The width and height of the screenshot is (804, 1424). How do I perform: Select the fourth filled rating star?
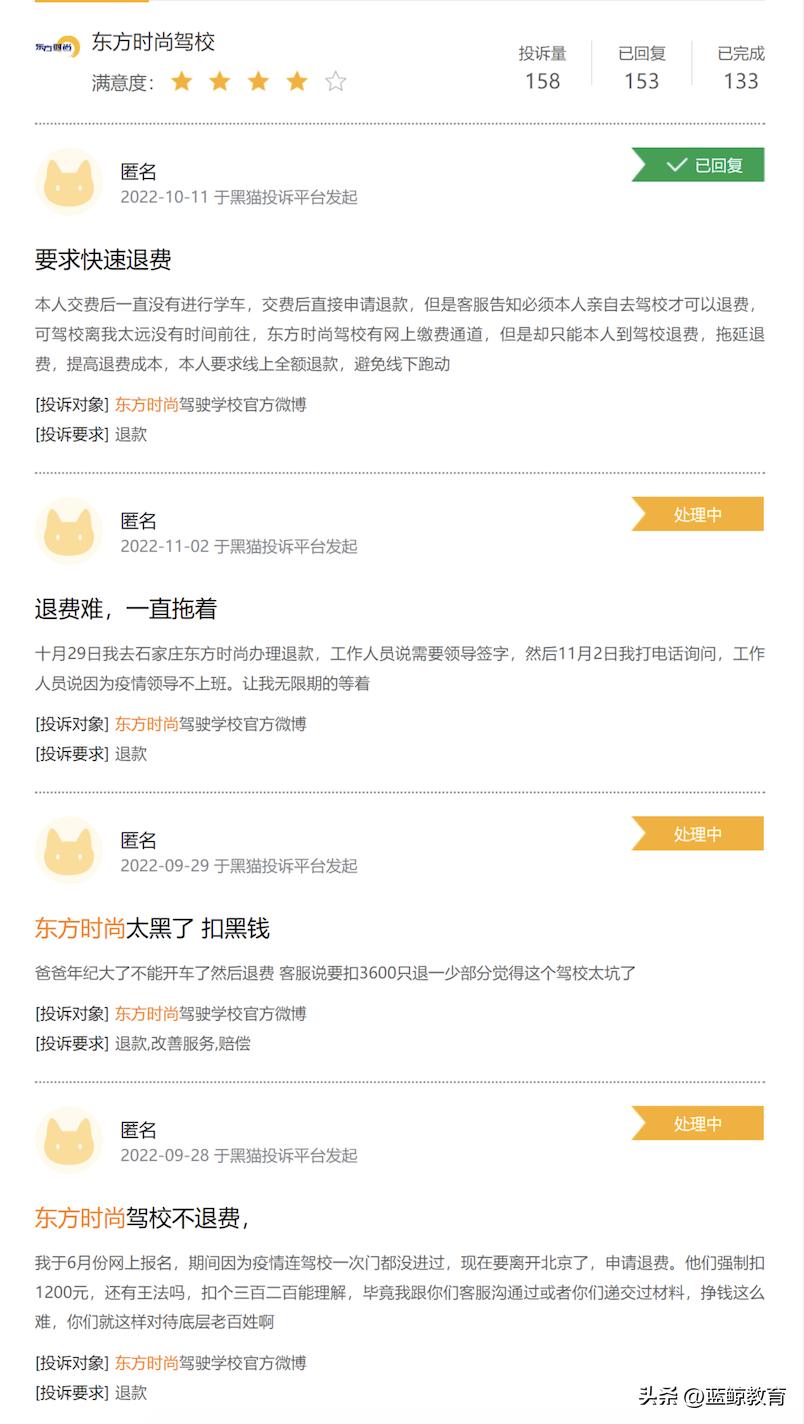297,80
